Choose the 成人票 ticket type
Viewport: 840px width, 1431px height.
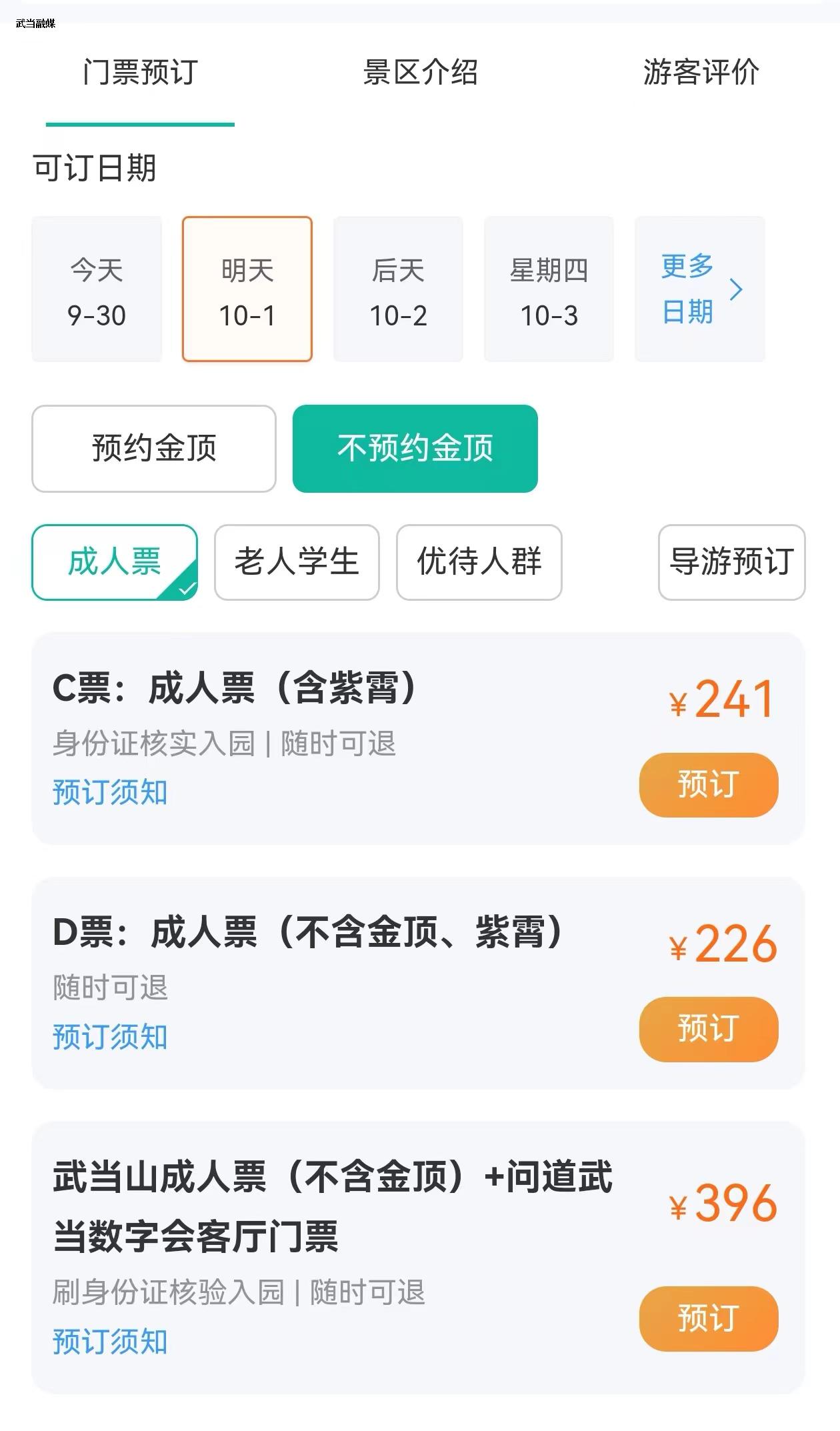point(115,562)
